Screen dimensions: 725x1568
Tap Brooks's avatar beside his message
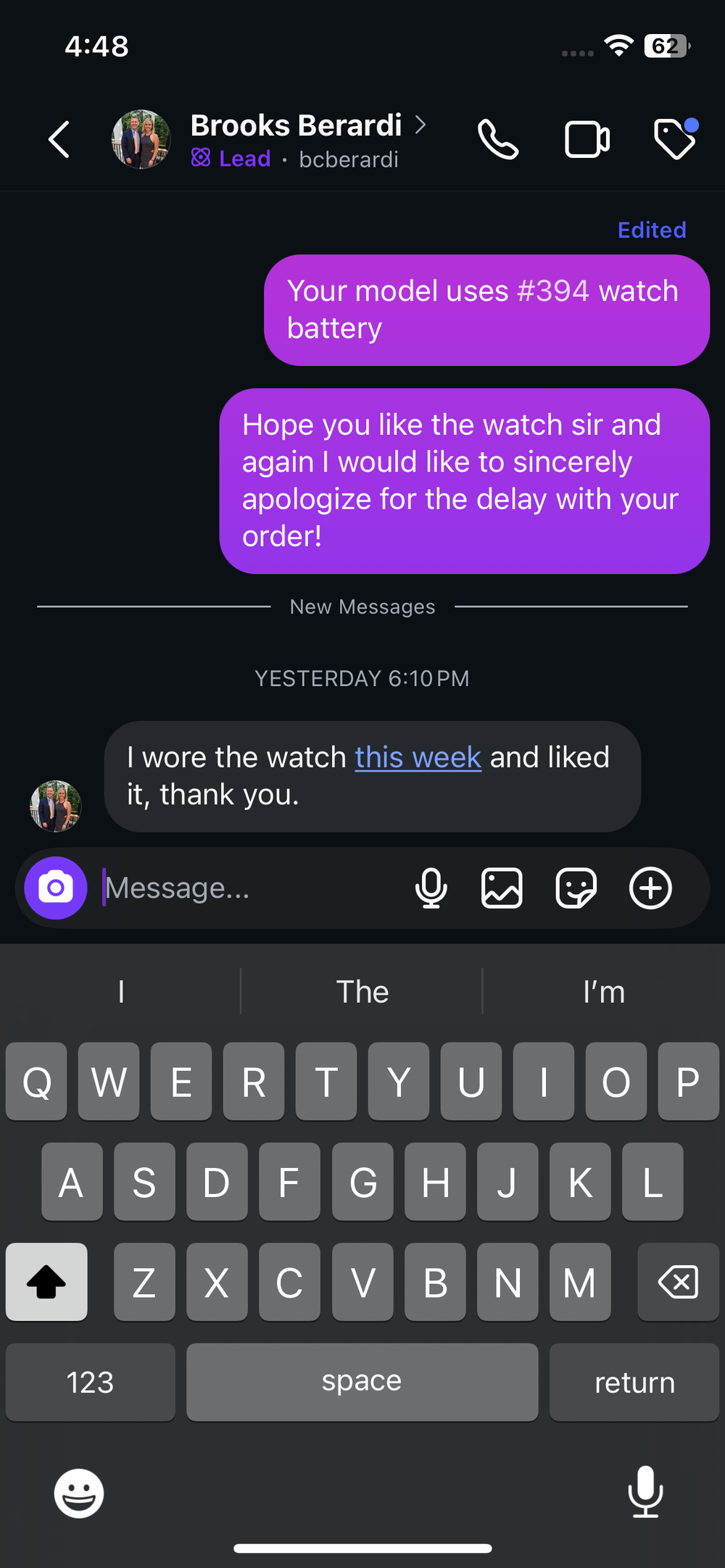tap(56, 805)
